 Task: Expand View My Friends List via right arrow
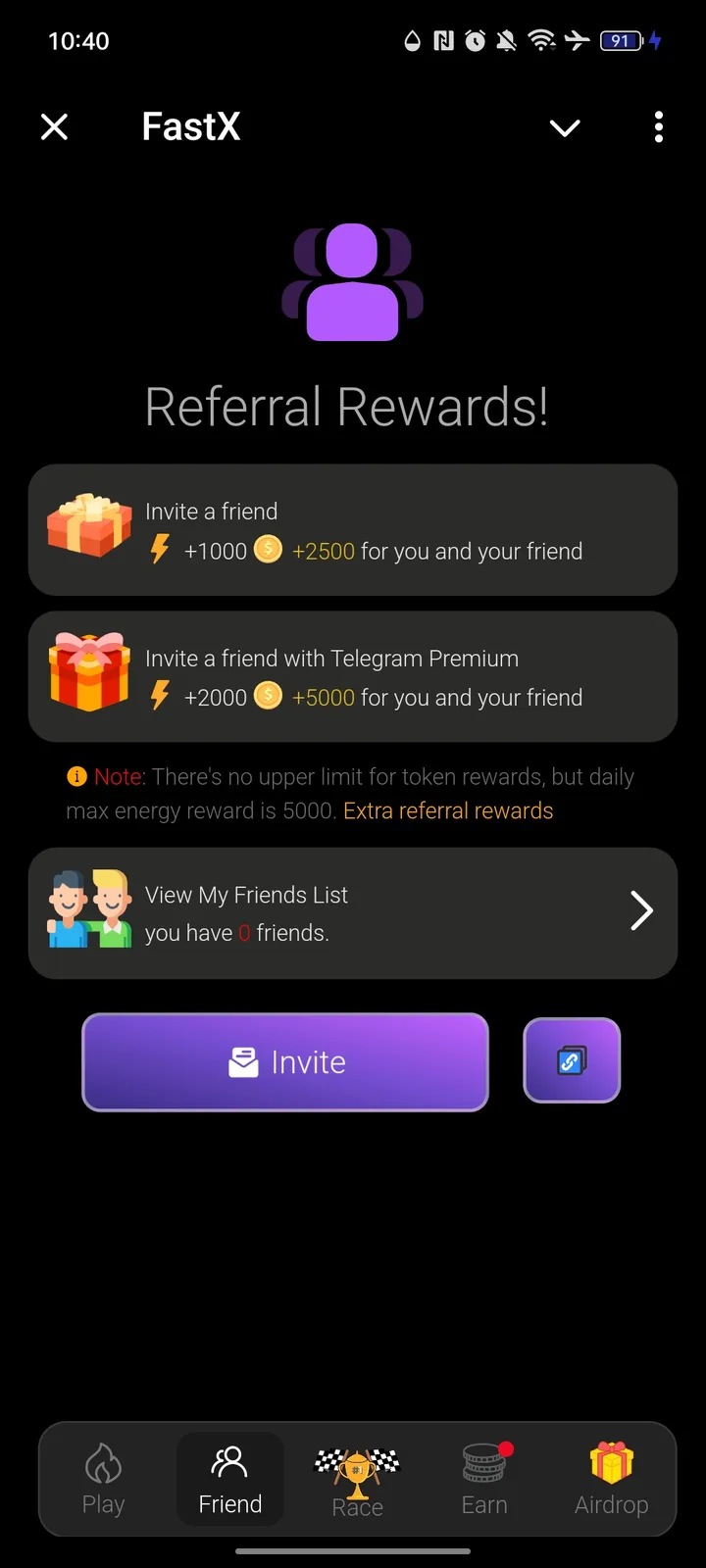pyautogui.click(x=642, y=910)
